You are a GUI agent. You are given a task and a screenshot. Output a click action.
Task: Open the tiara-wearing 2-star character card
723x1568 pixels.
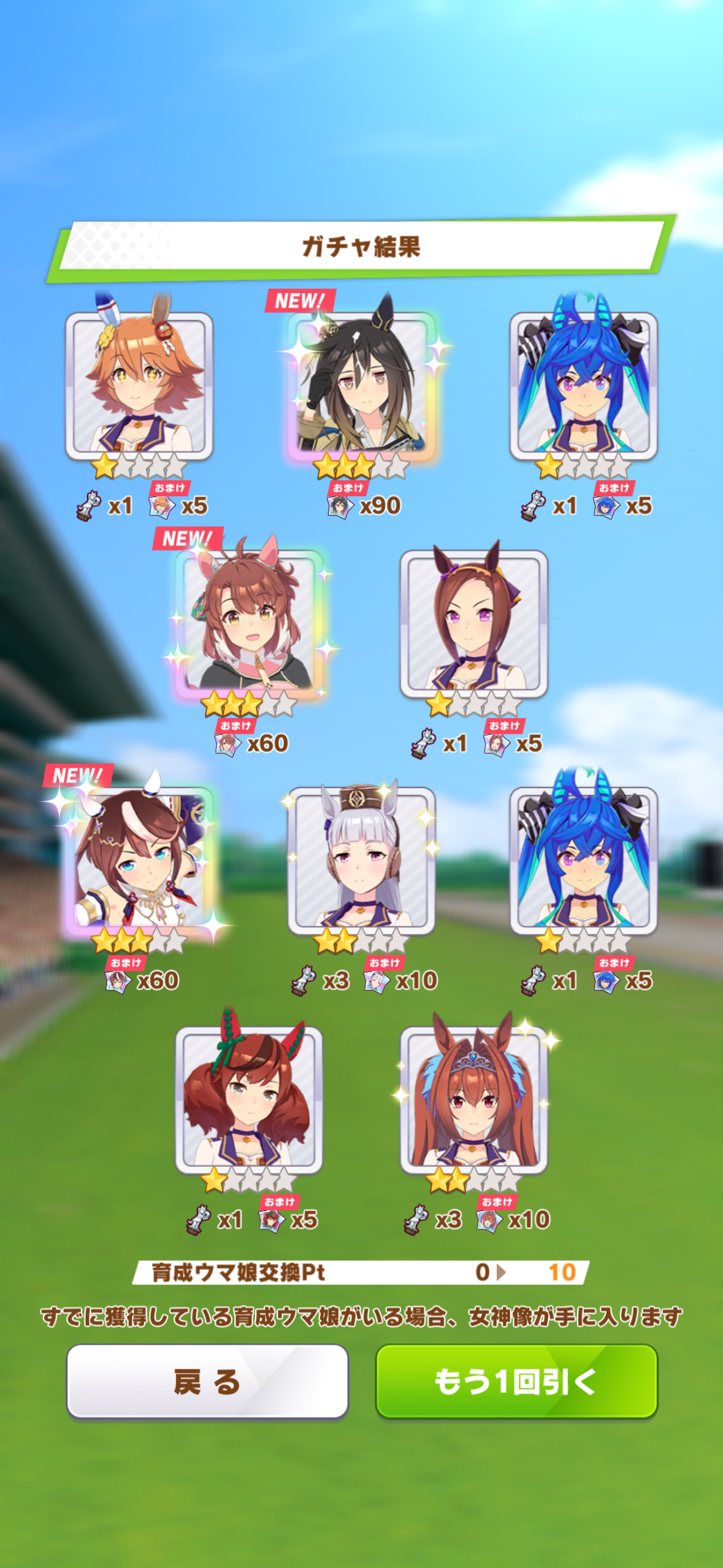(x=473, y=1099)
